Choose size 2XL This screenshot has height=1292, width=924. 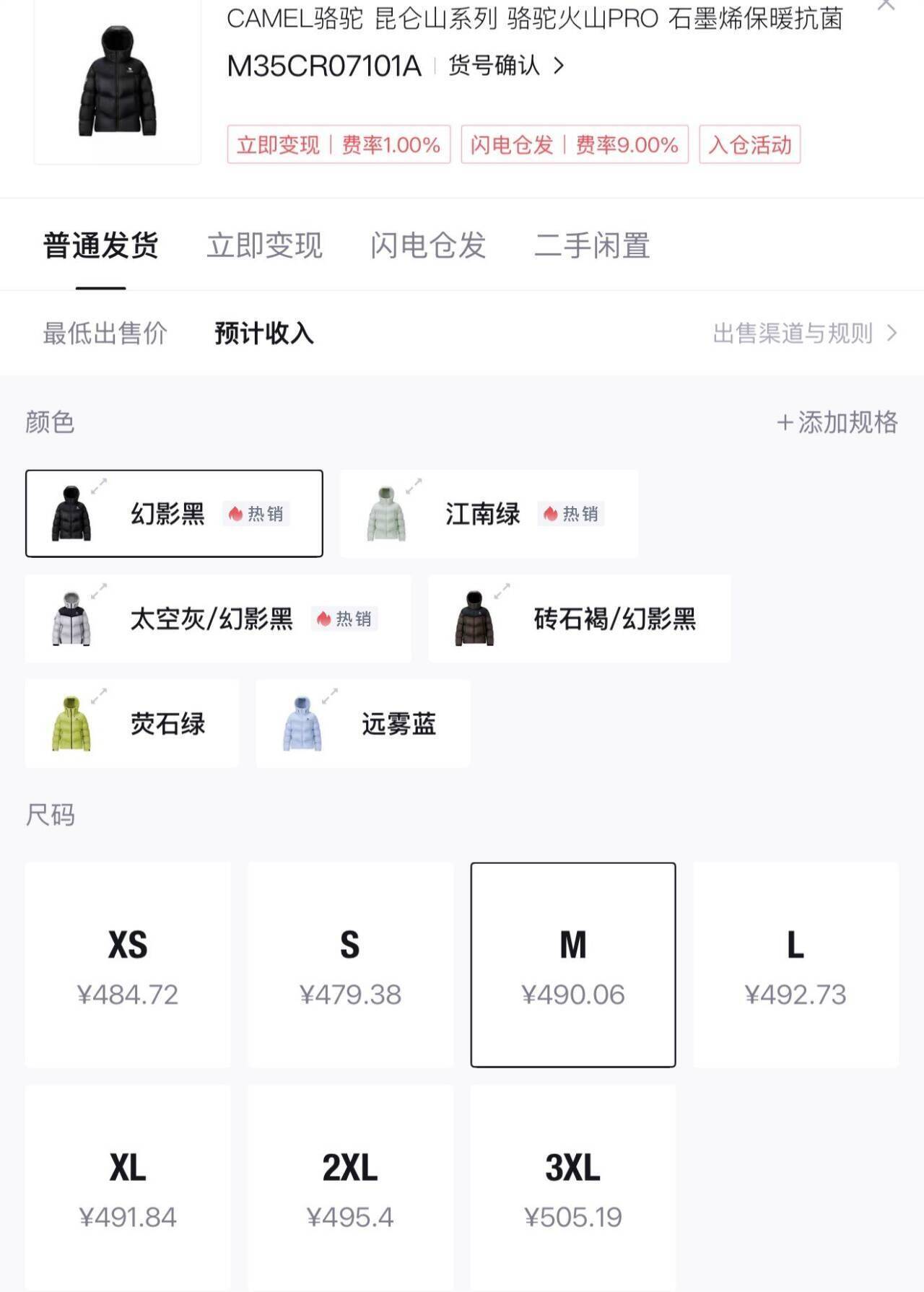point(351,1188)
